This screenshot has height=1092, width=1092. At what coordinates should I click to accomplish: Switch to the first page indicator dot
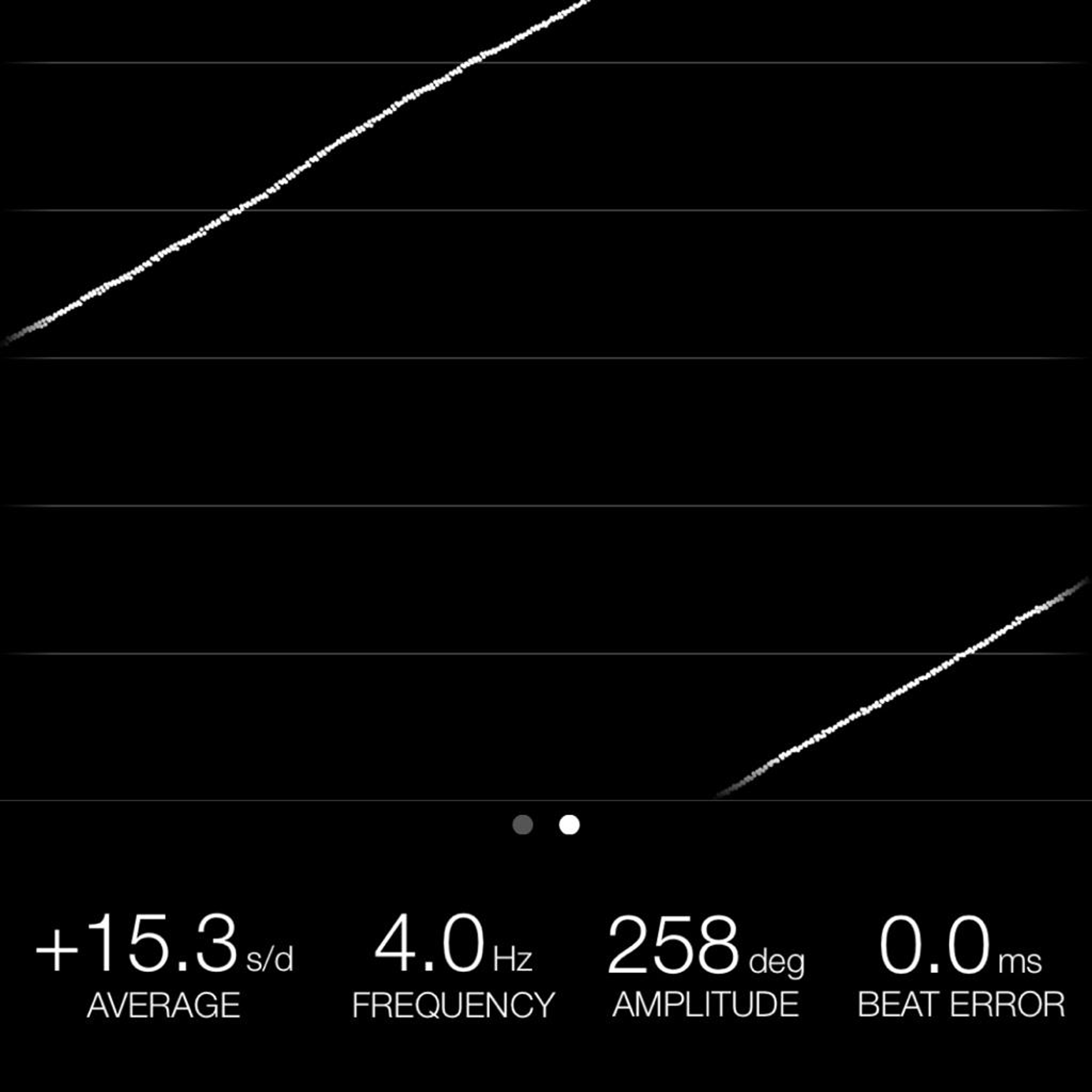522,825
